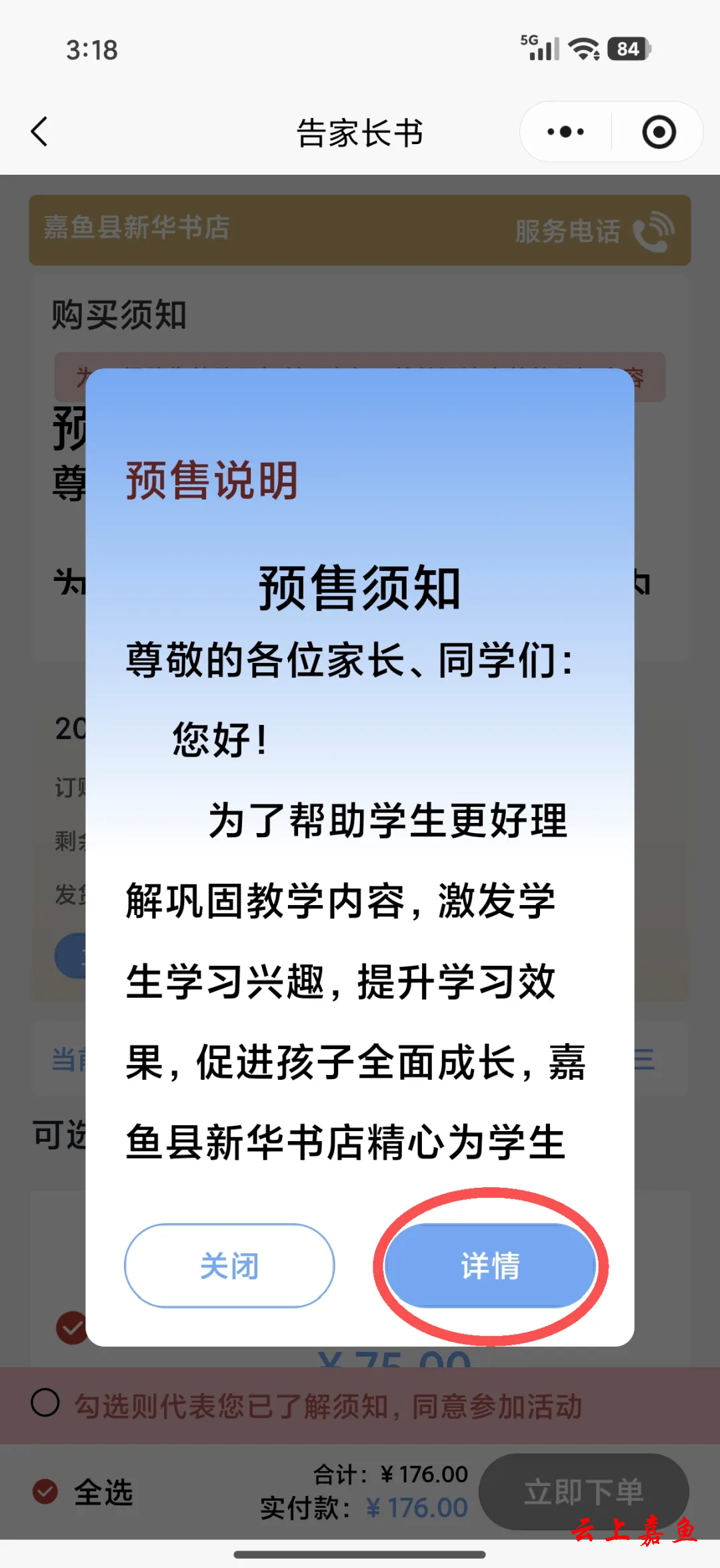Dismiss the 预售说明 dialog with 关闭
Viewport: 720px width, 1568px height.
(229, 1265)
